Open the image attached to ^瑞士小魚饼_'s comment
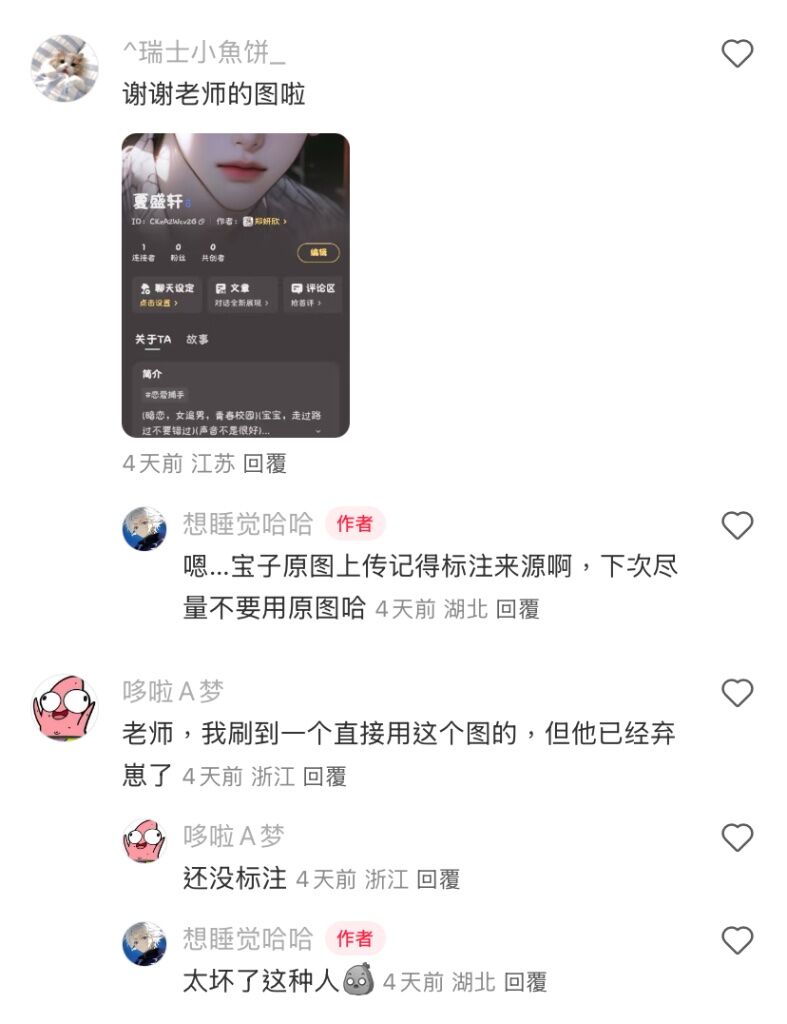 236,286
